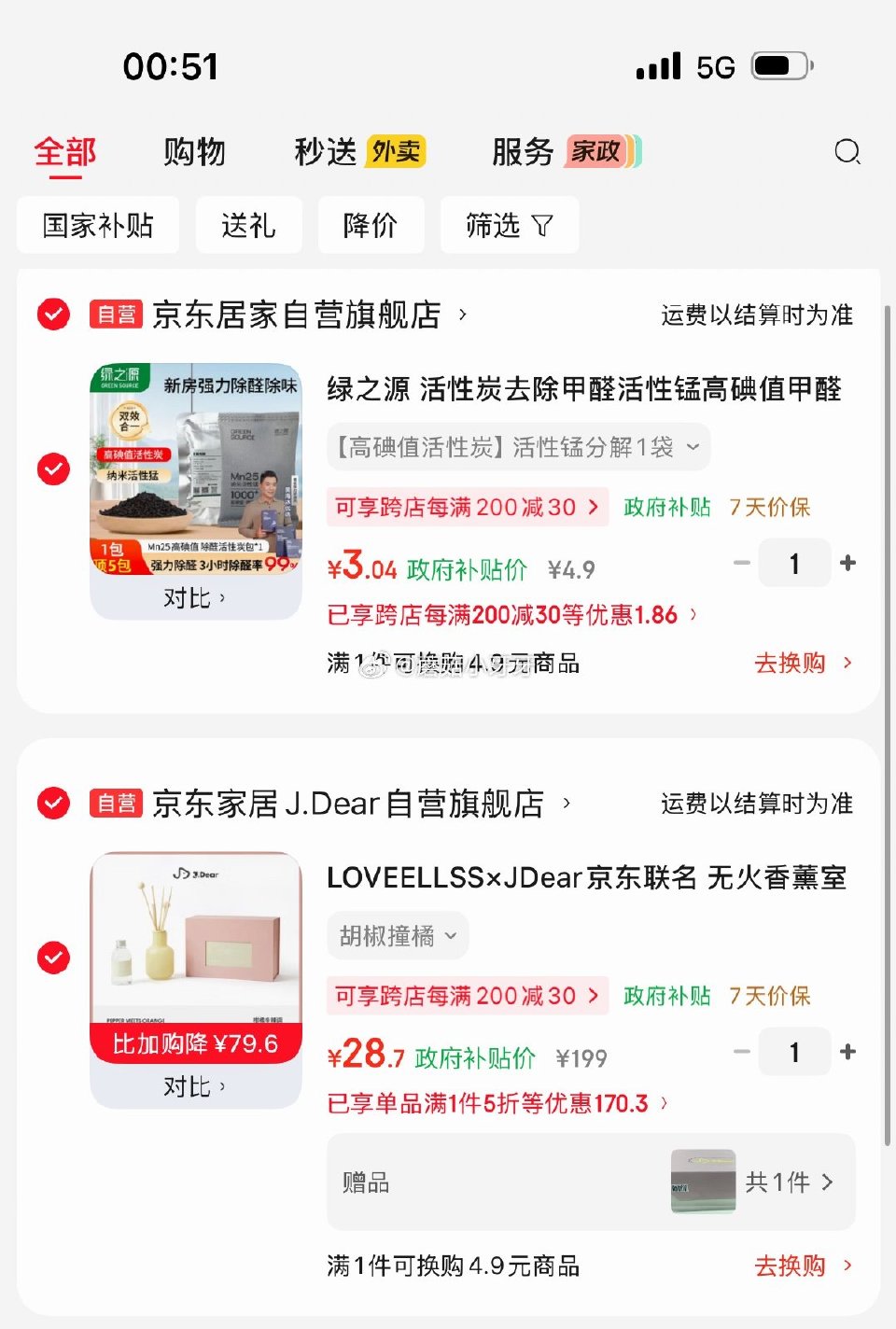Open the 胡椒撞橘 scent dropdown
This screenshot has width=896, height=1329.
click(397, 935)
